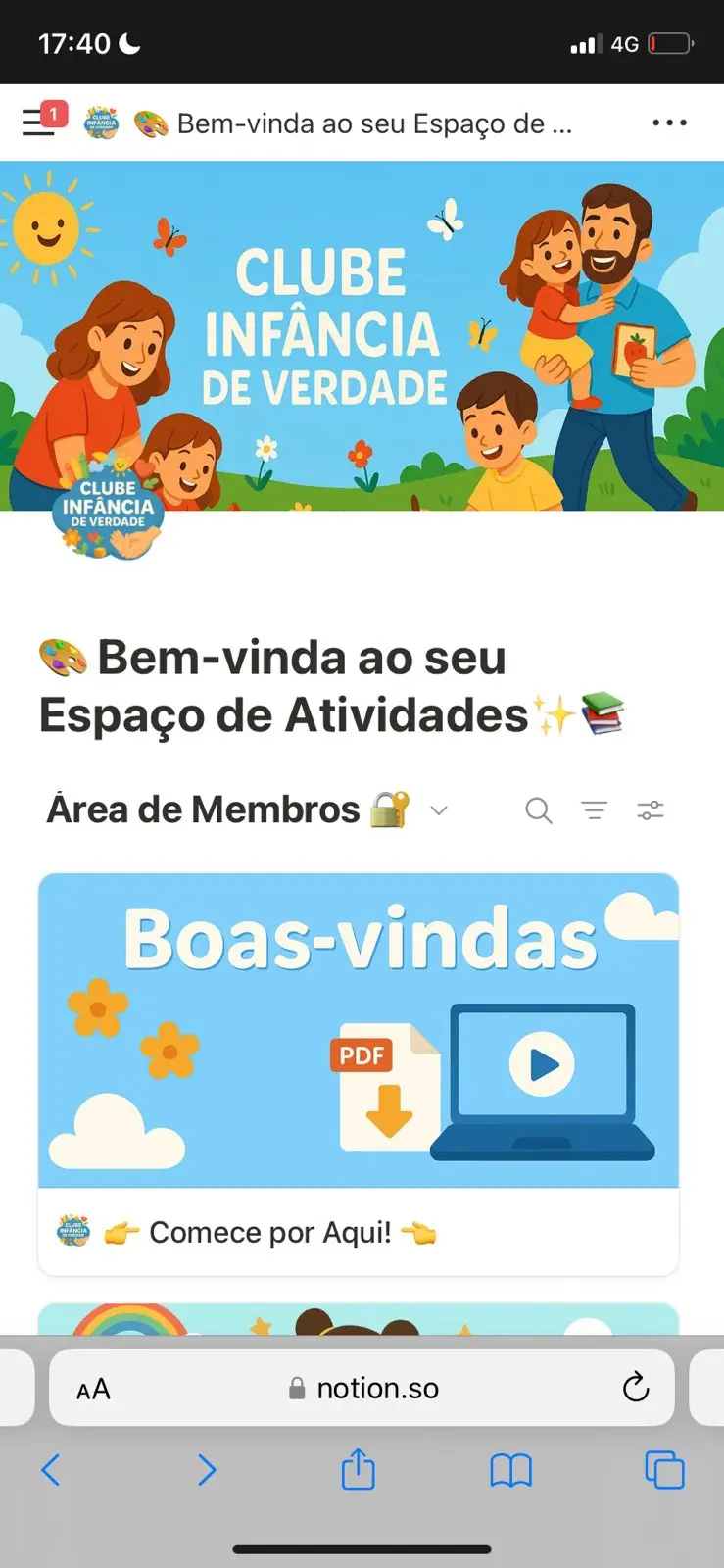Viewport: 724px width, 1568px height.
Task: Open the filter options icon
Action: tap(595, 810)
